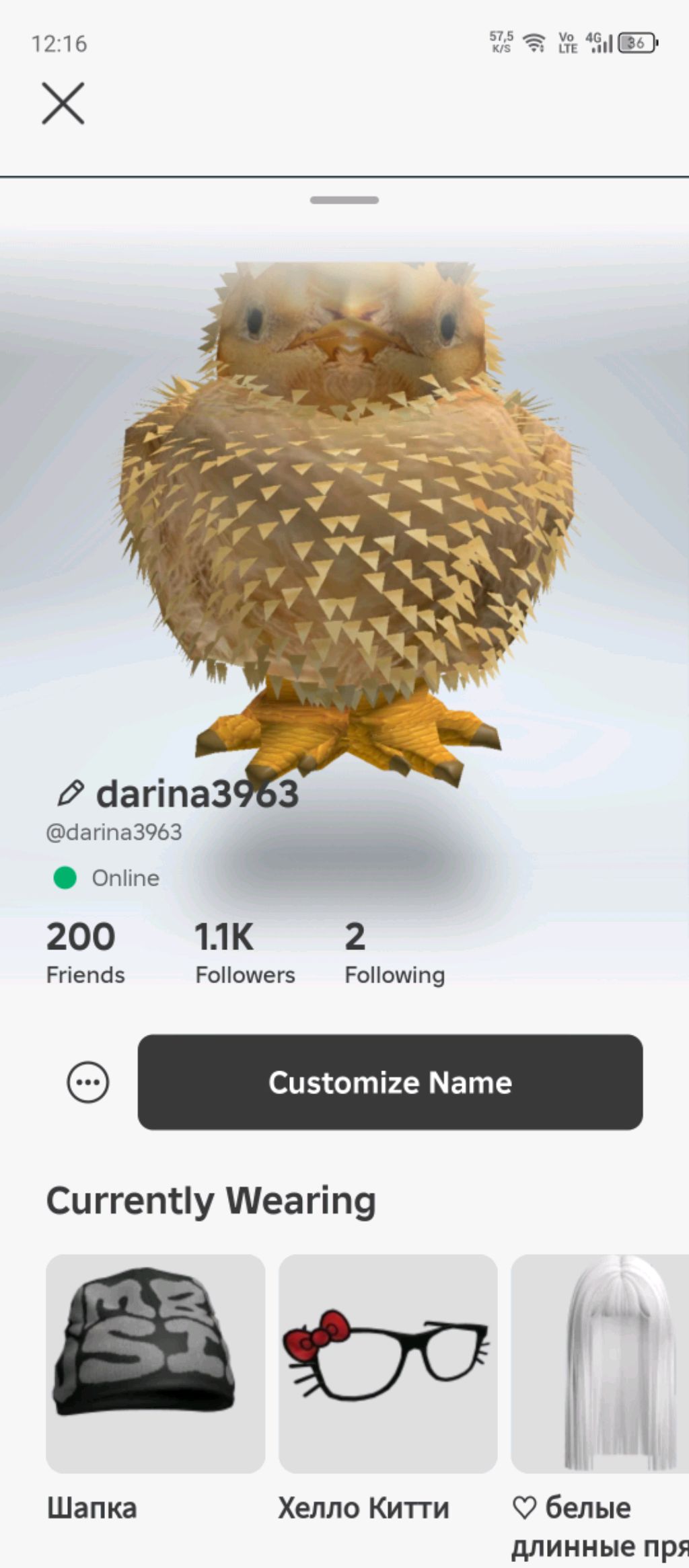Viewport: 689px width, 1568px height.
Task: Close the profile screen
Action: click(63, 104)
